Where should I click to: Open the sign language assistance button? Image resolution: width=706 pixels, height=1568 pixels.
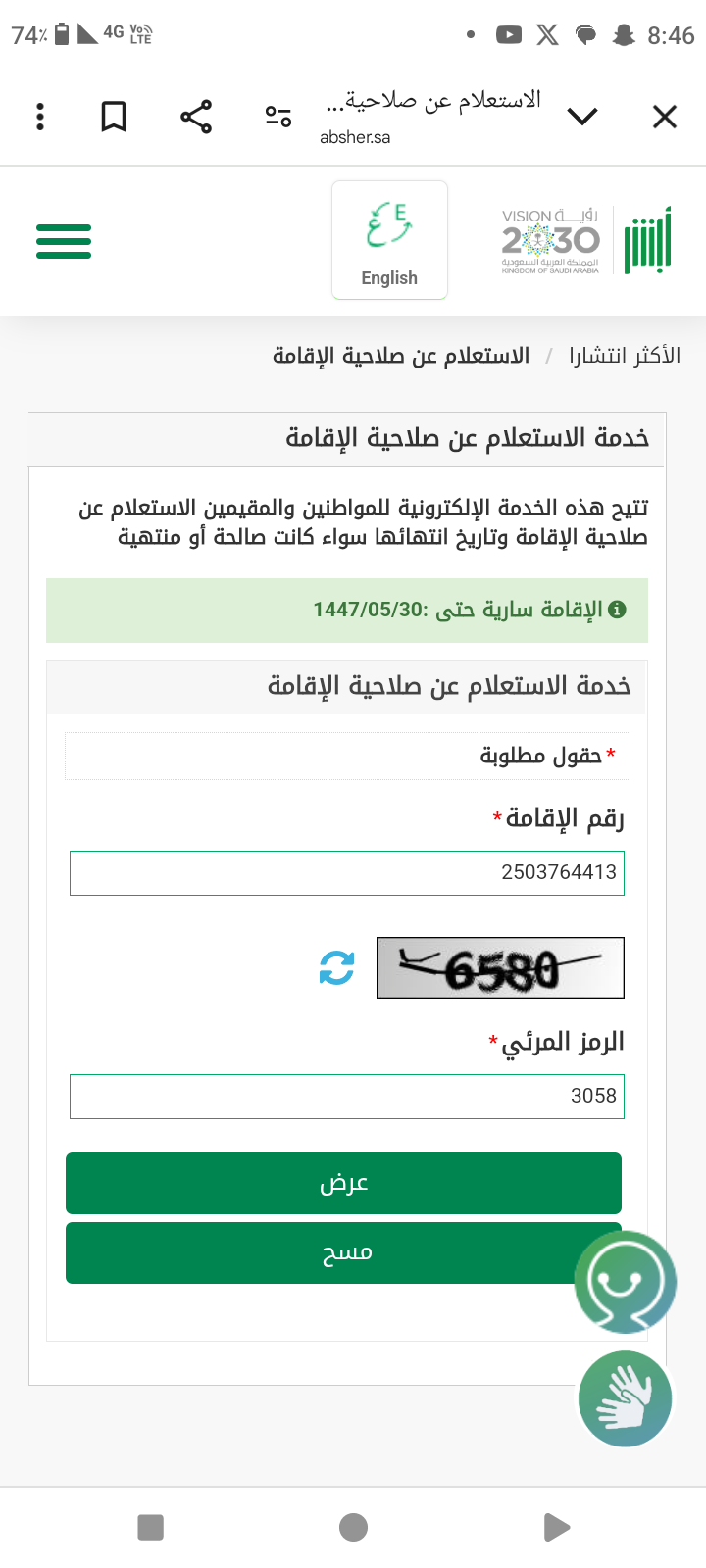626,1399
